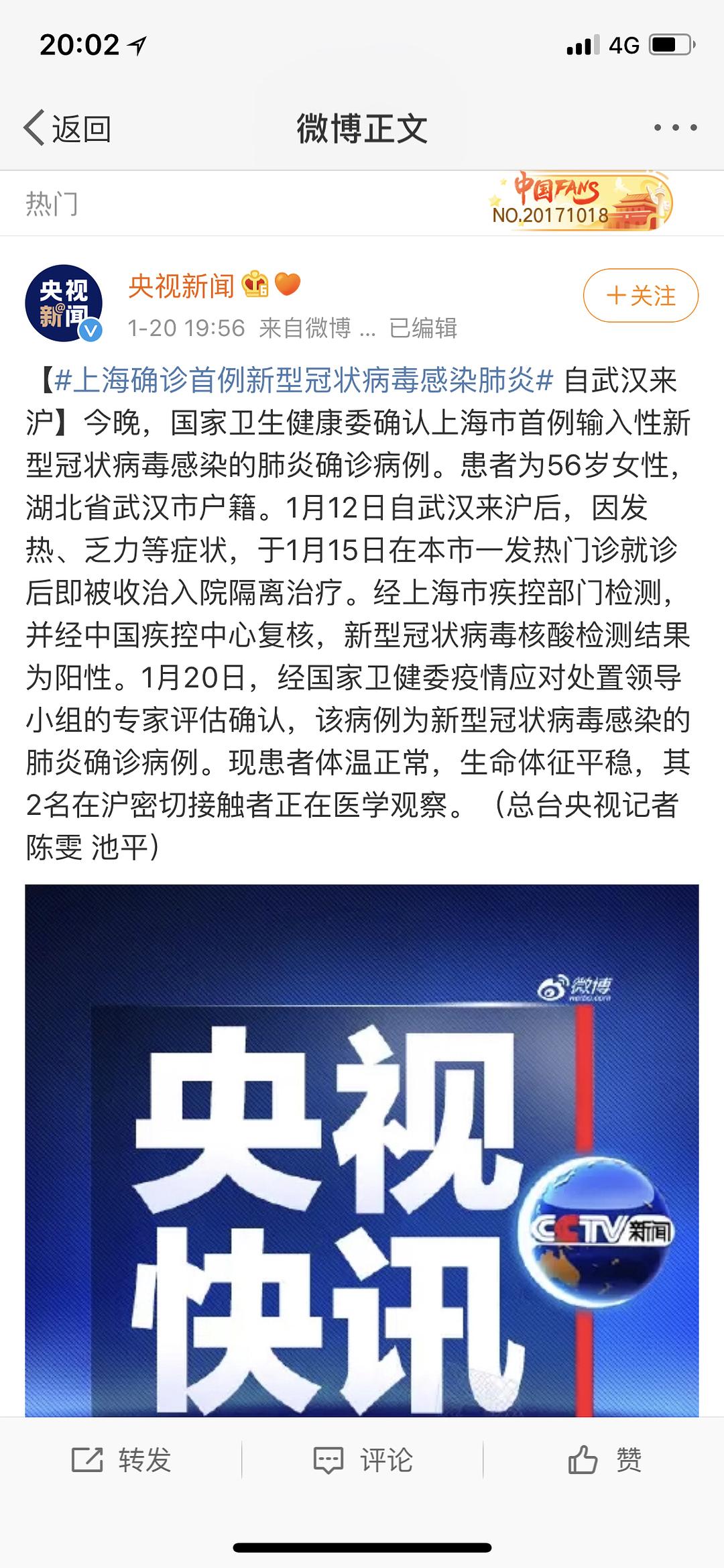Open comments with 评论

363,1459
